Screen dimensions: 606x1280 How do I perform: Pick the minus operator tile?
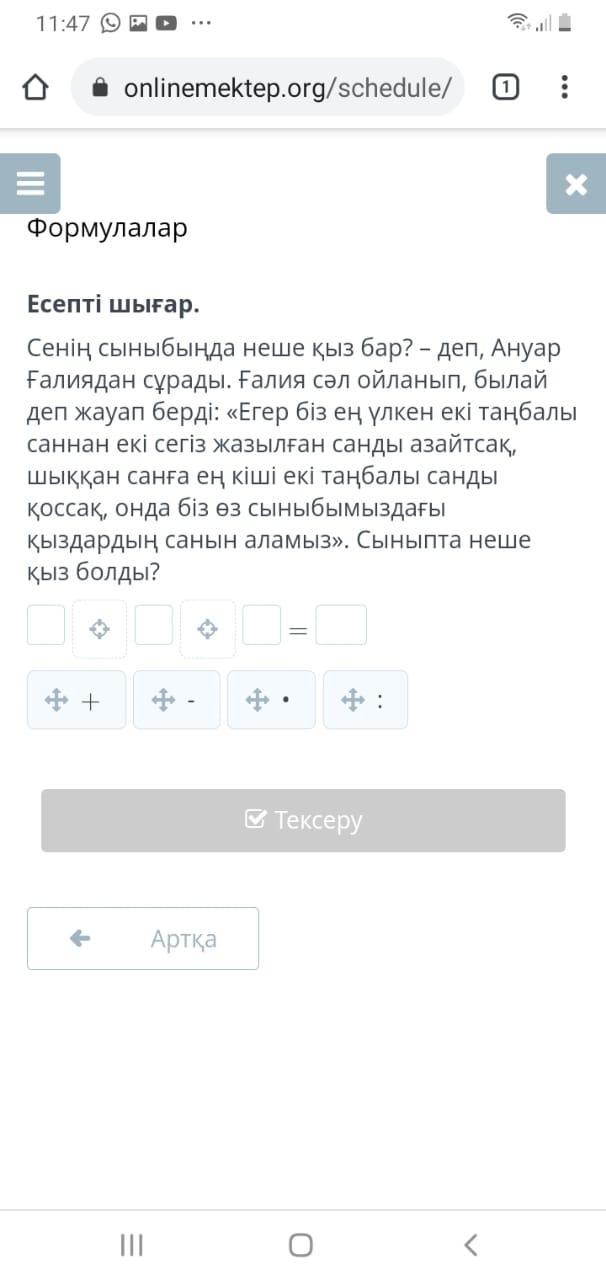176,701
